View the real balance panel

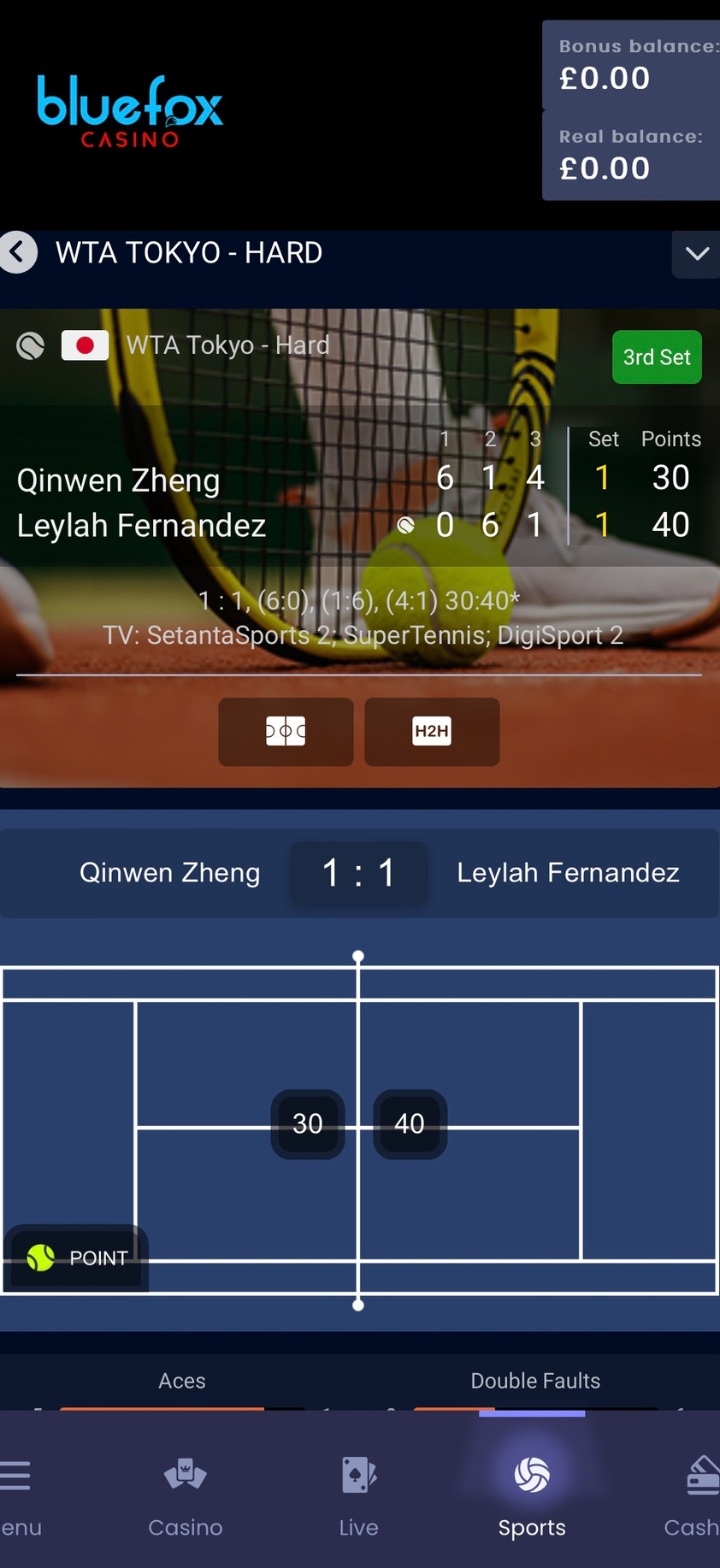631,156
